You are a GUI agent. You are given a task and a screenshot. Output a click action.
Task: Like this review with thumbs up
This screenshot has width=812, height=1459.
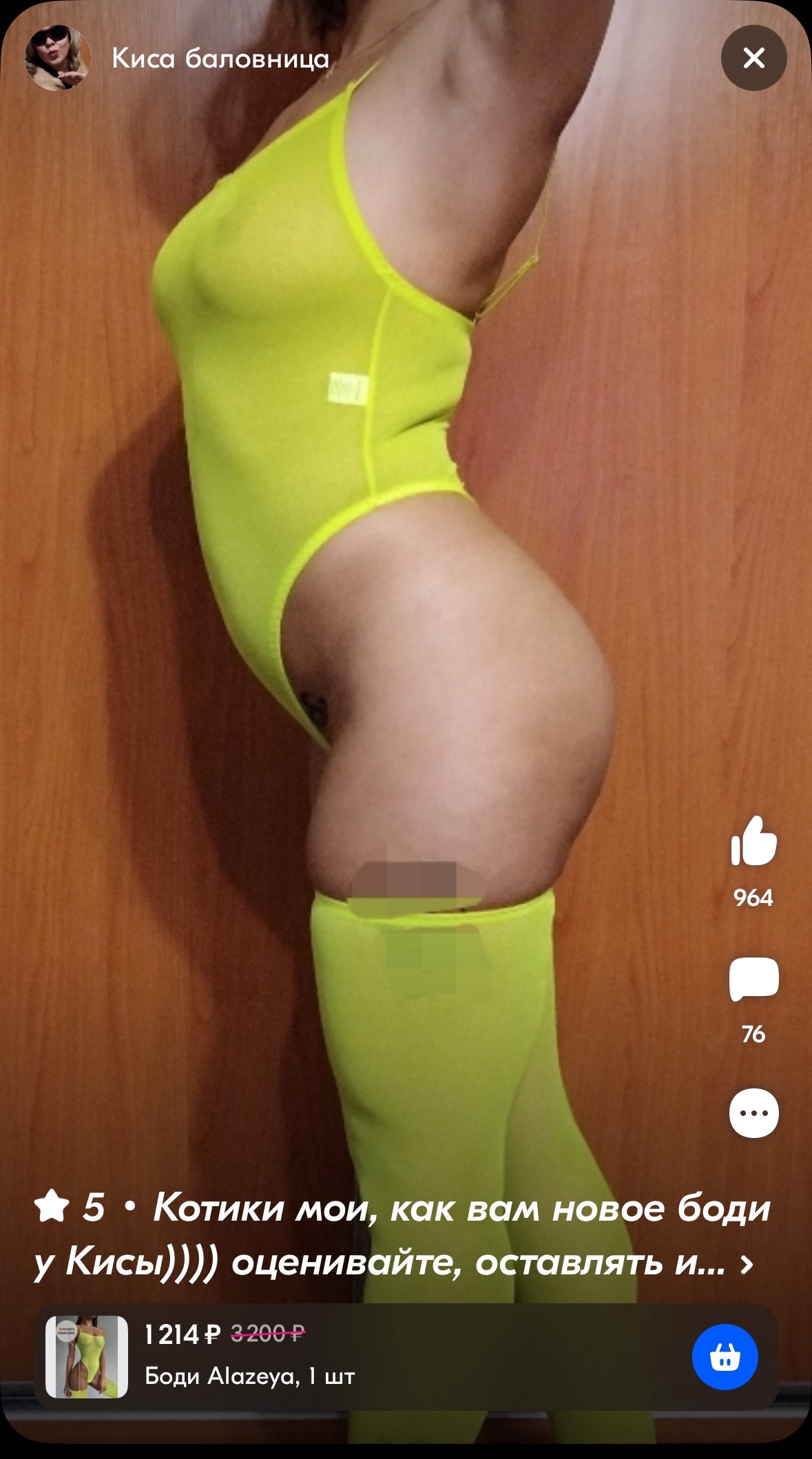click(753, 841)
